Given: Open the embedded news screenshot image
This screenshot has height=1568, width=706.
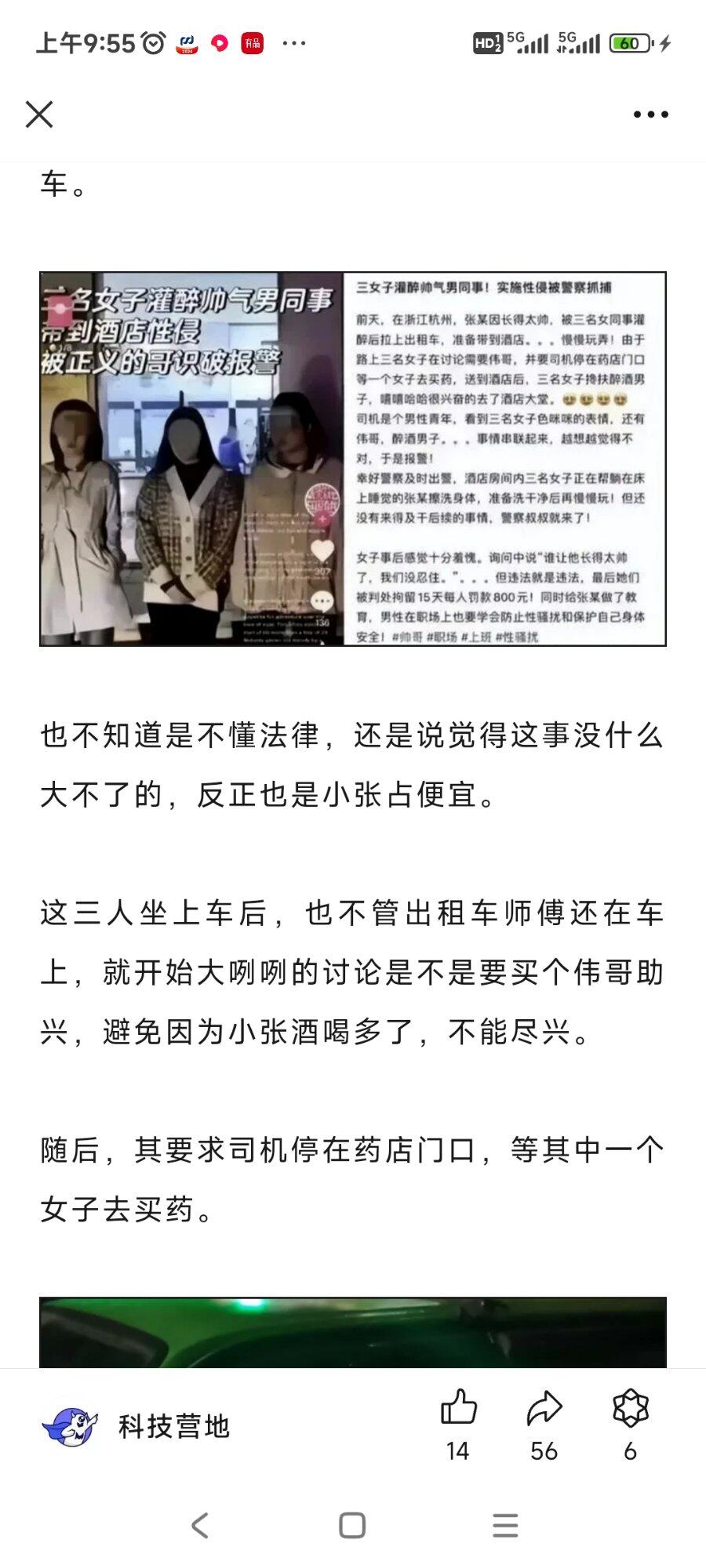Looking at the screenshot, I should (x=353, y=459).
